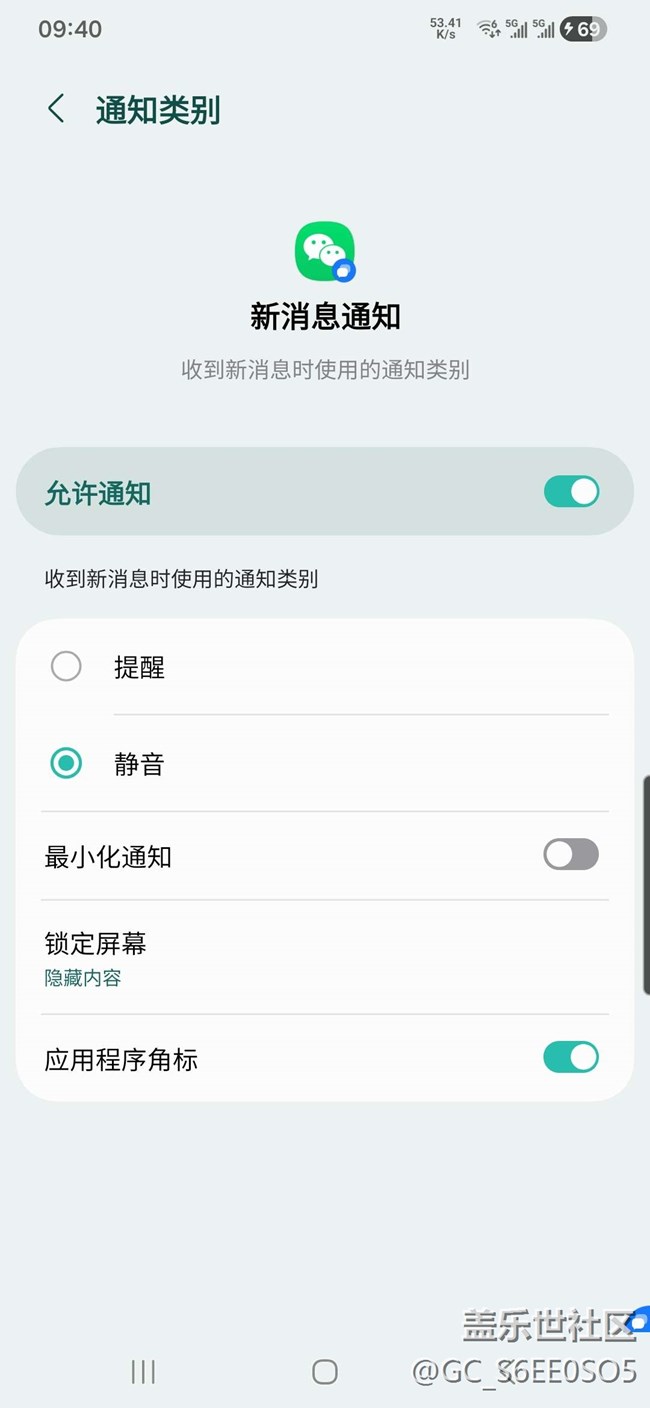Open recent apps from navigation bar

[143, 1372]
